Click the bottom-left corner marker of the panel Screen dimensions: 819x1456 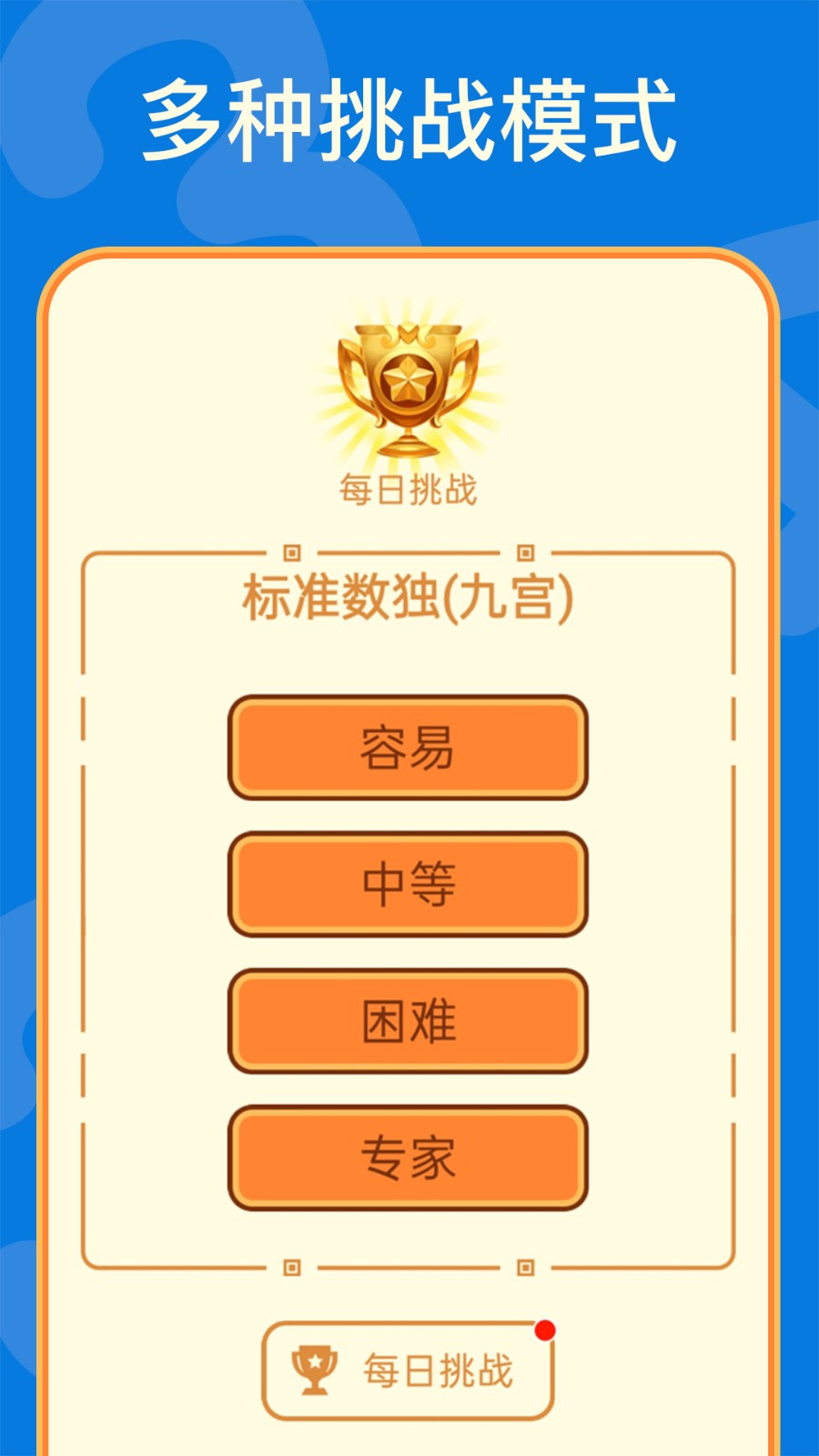(291, 1265)
